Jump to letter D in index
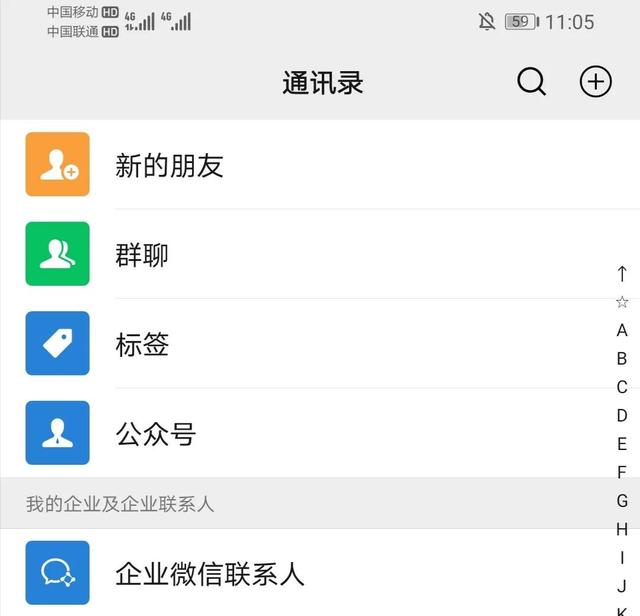The image size is (640, 616). coord(622,415)
